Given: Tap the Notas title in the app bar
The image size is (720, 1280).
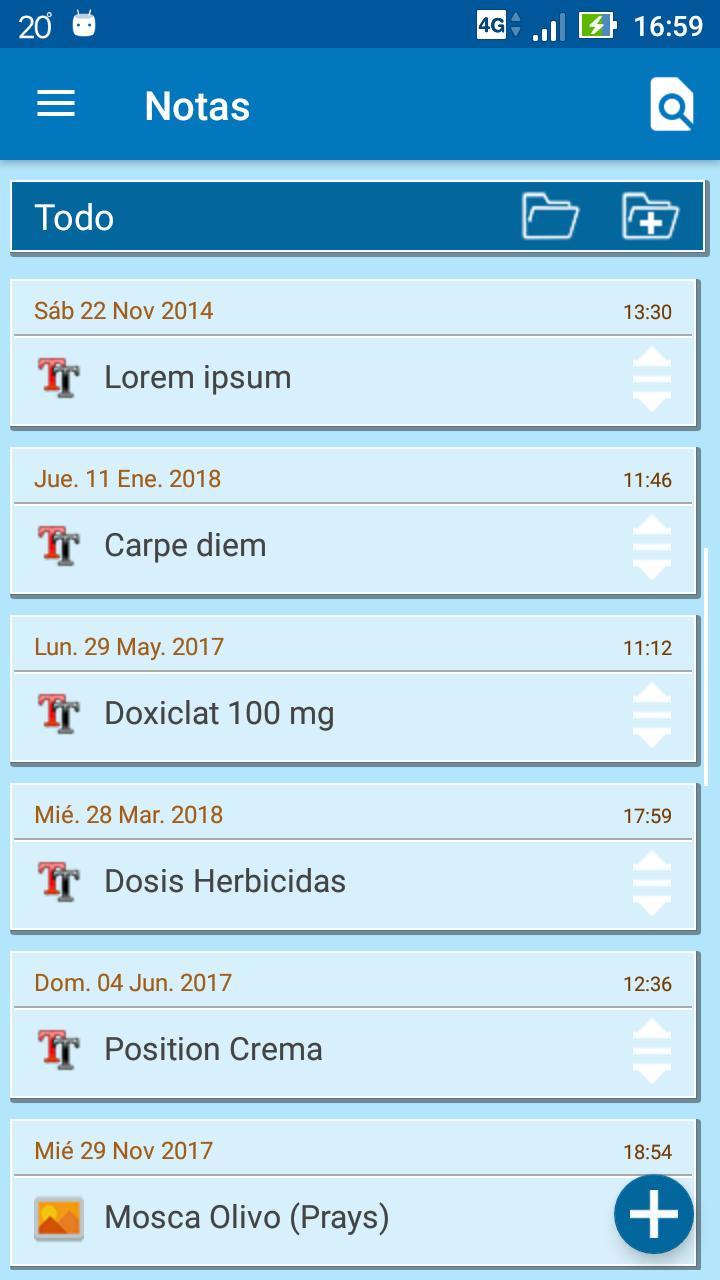Looking at the screenshot, I should click(x=196, y=106).
